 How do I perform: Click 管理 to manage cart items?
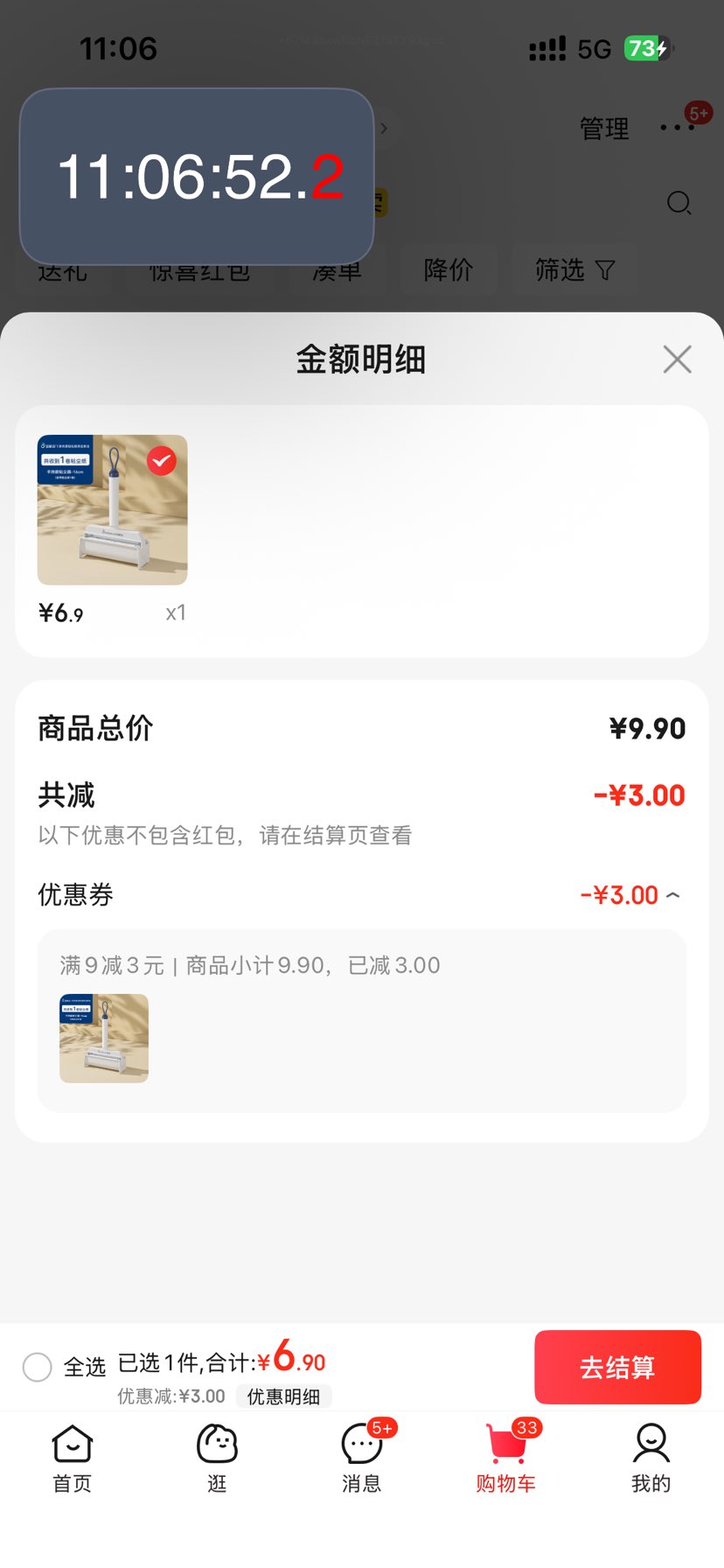pyautogui.click(x=603, y=128)
